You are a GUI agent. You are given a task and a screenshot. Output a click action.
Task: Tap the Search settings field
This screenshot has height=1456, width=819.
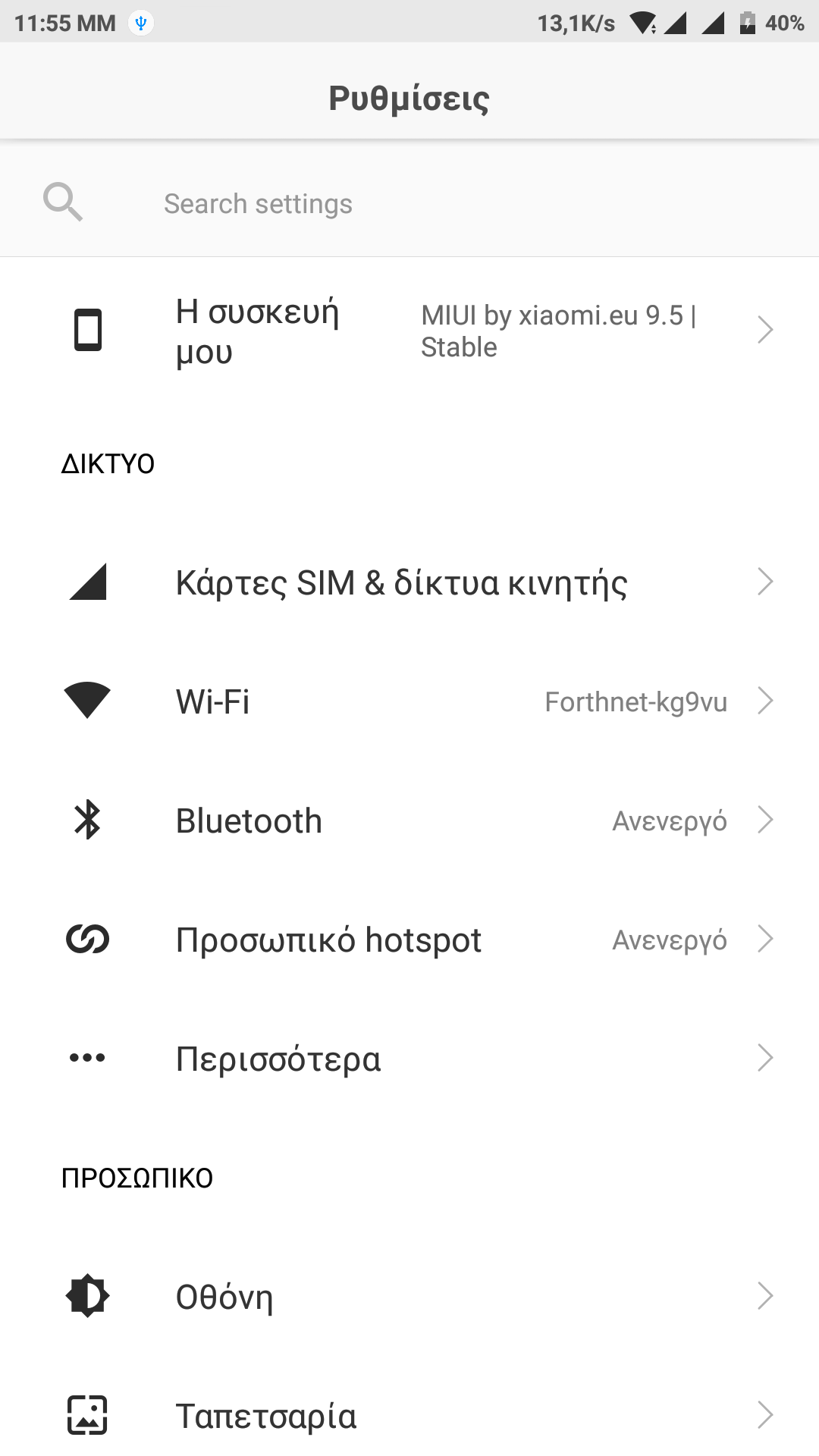pyautogui.click(x=409, y=203)
